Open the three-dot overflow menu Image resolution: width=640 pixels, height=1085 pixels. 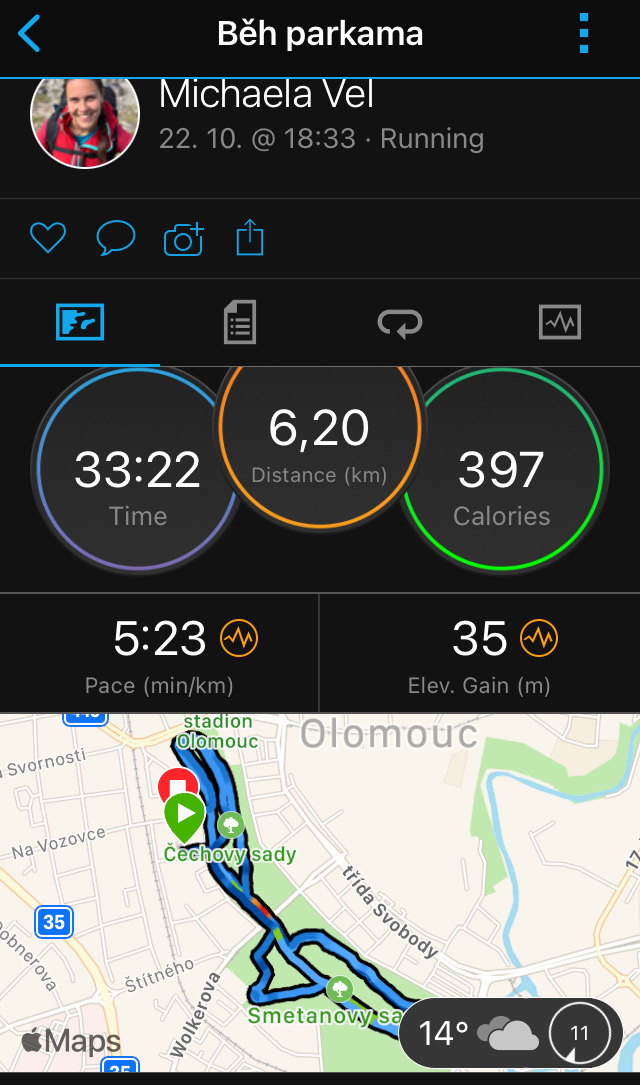pyautogui.click(x=583, y=33)
